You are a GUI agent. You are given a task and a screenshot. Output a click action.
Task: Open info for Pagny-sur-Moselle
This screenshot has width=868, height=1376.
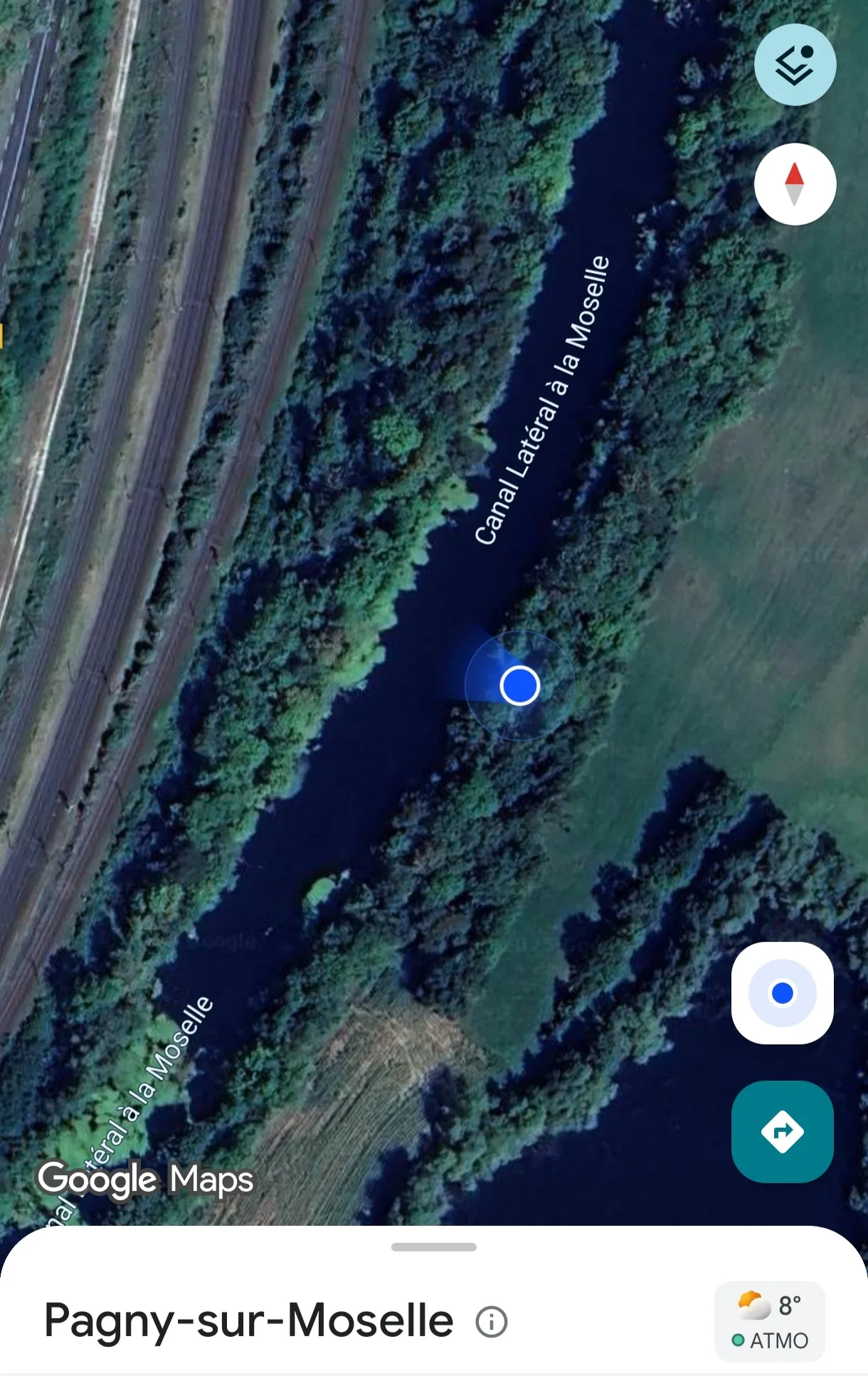(492, 1322)
